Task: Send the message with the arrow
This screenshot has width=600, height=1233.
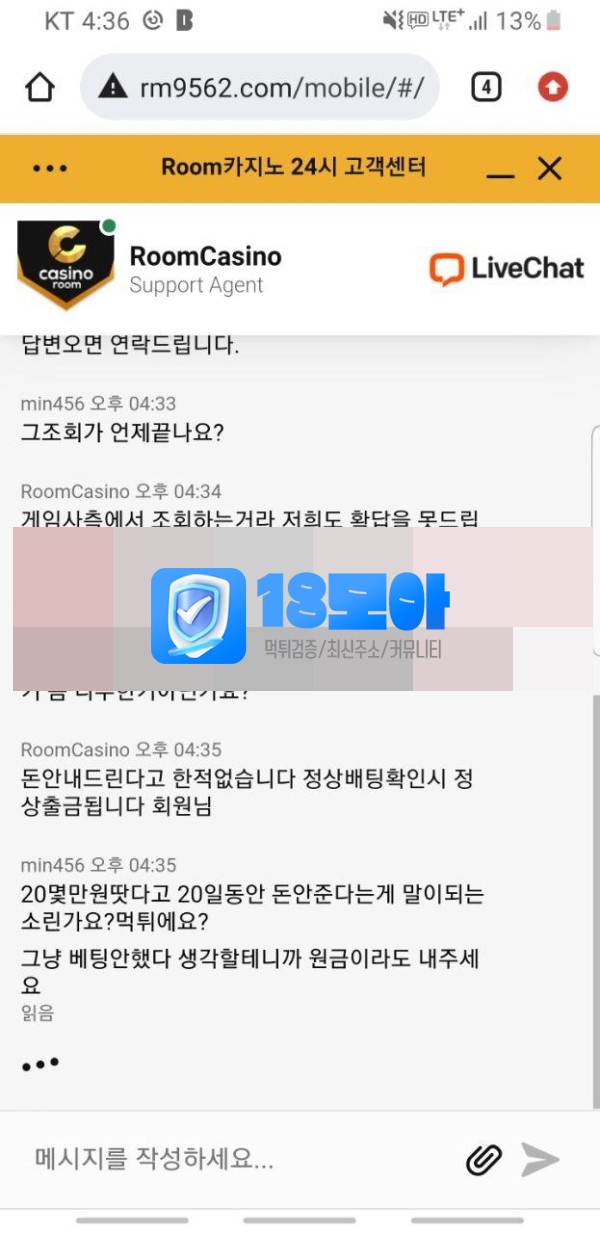Action: click(x=540, y=1160)
